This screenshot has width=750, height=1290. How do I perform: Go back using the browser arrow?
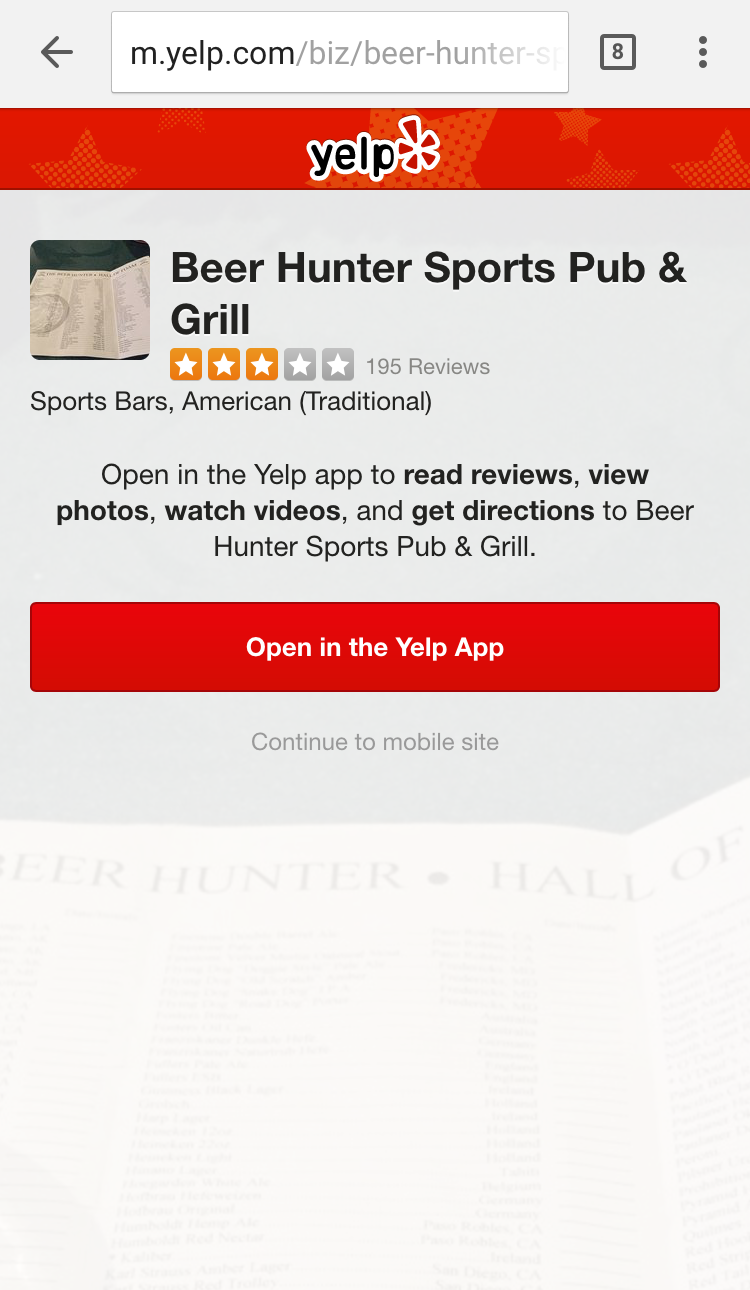pos(57,52)
